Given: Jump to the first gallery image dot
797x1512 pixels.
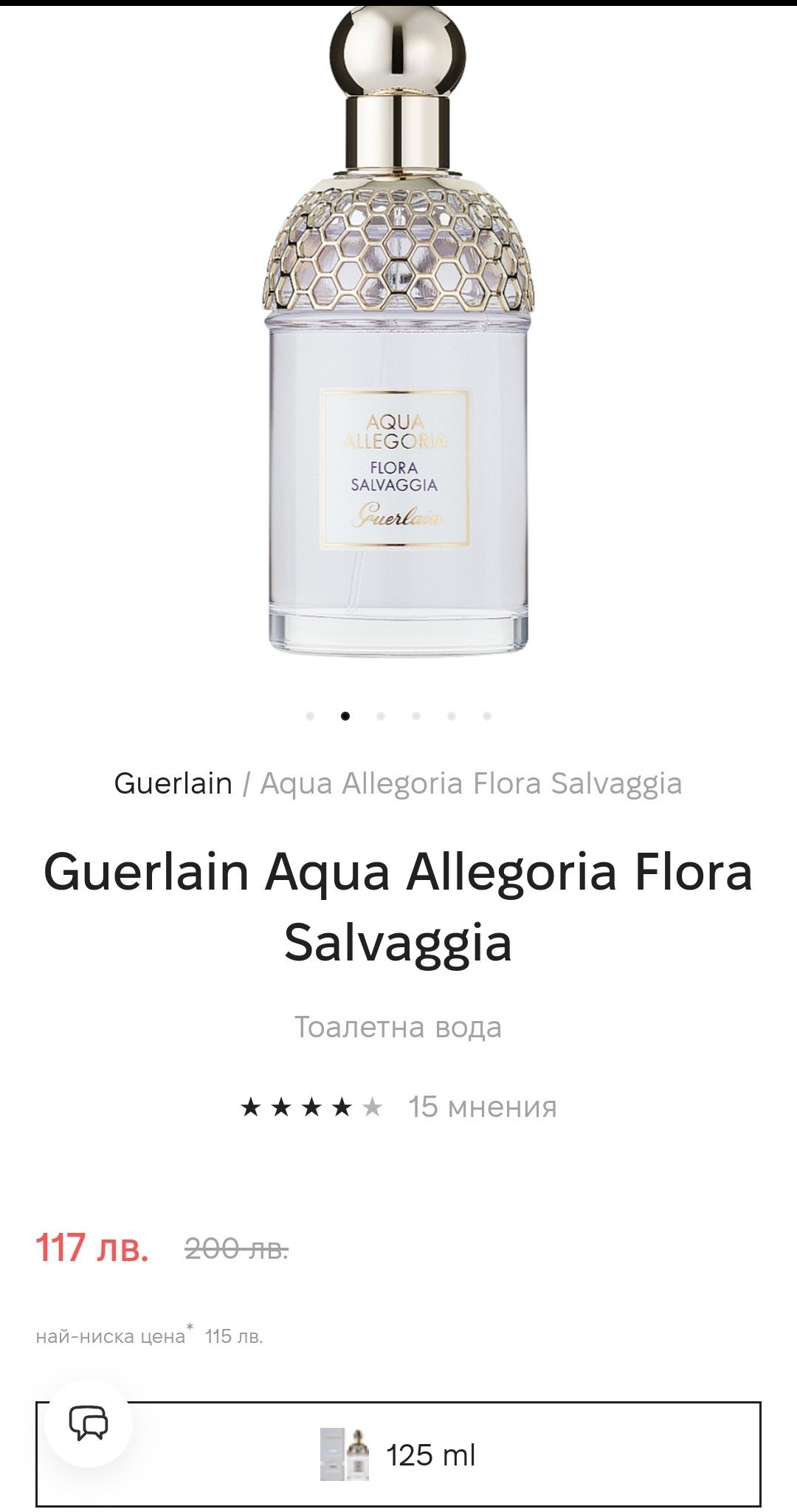Looking at the screenshot, I should coord(310,716).
